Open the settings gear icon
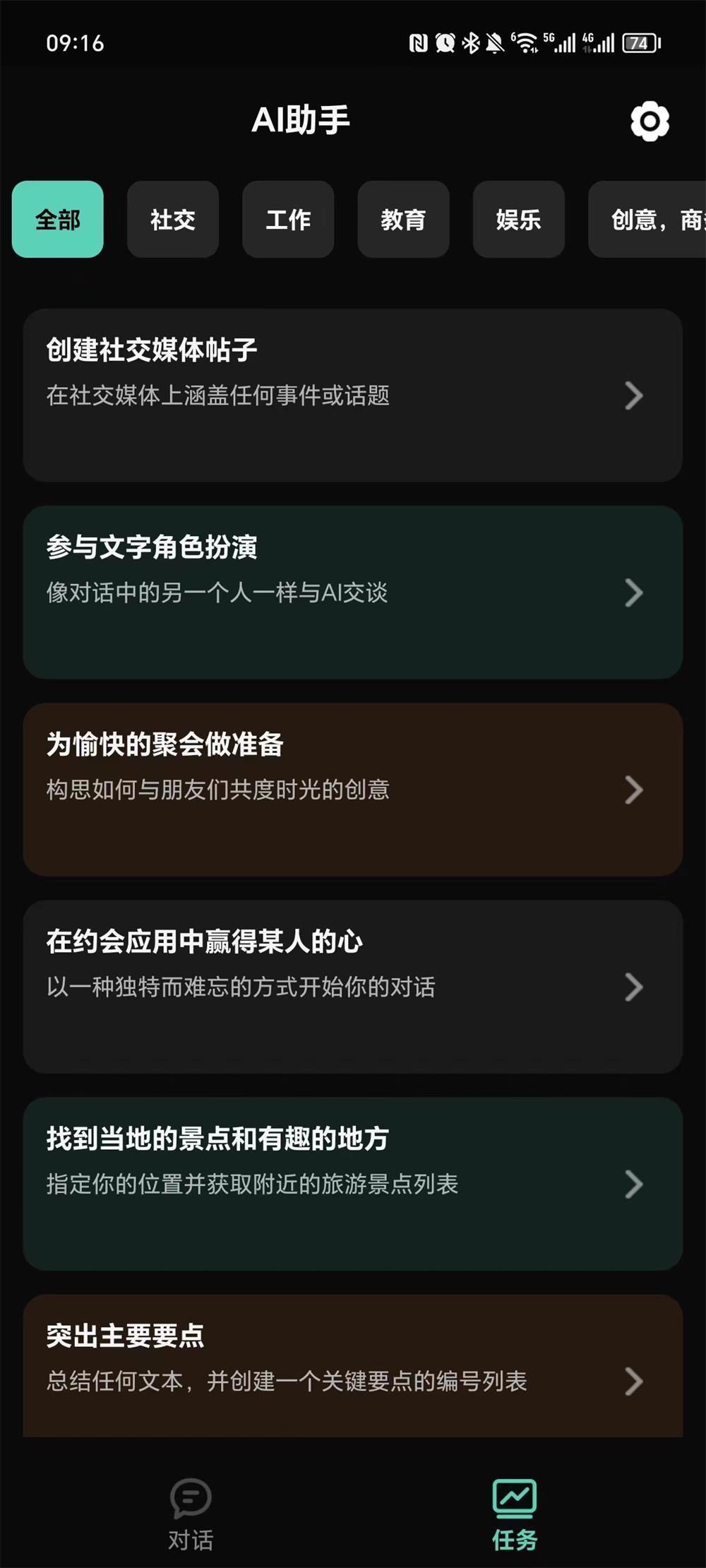 tap(650, 121)
